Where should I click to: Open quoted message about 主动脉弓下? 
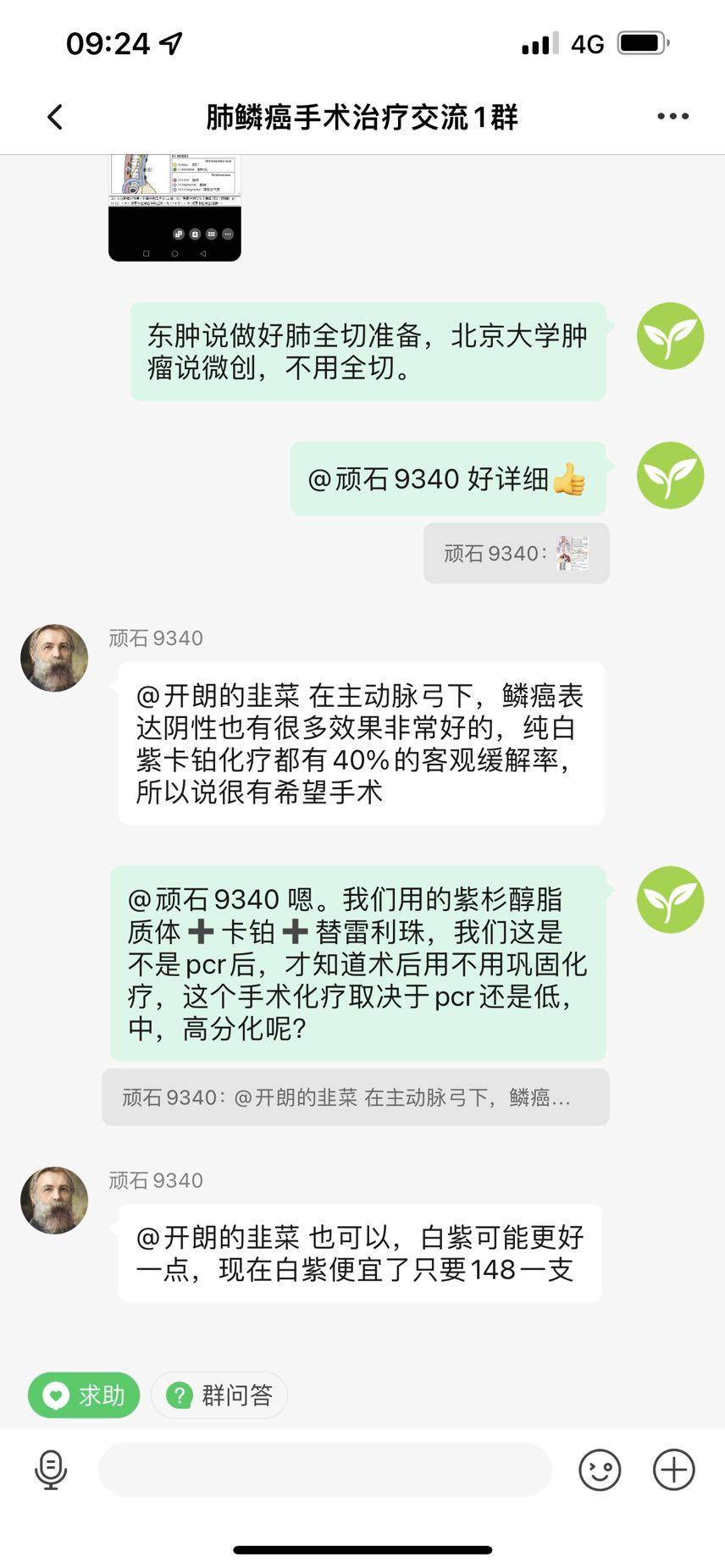[355, 1097]
